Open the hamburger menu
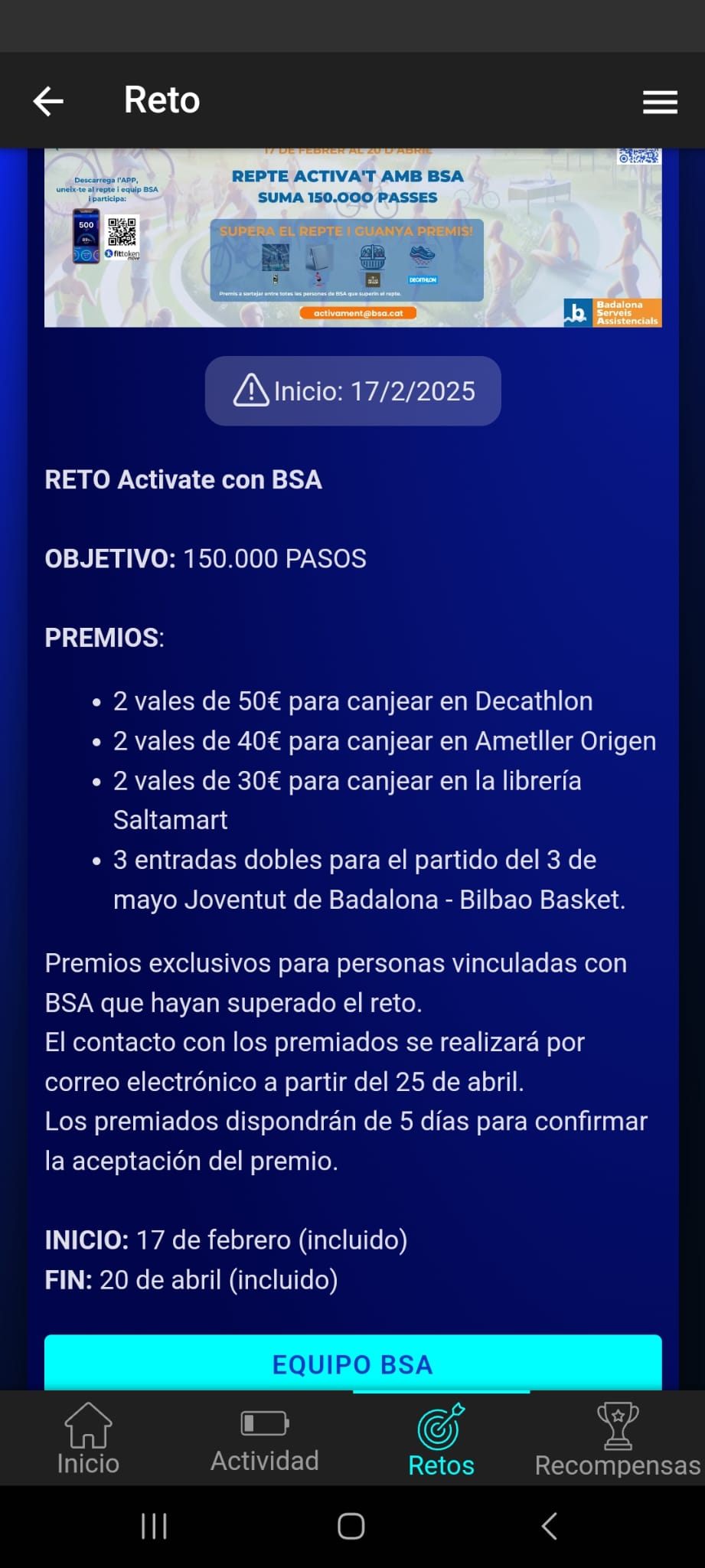 click(x=659, y=102)
